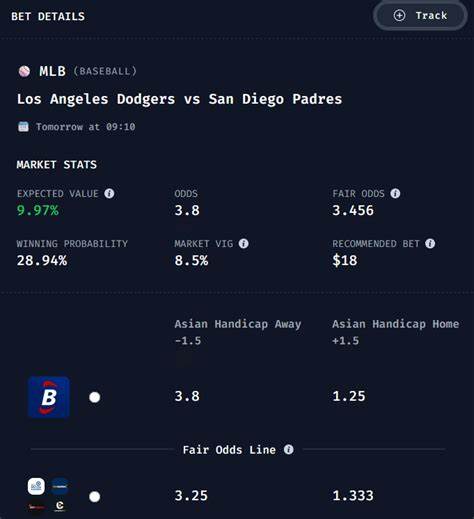The width and height of the screenshot is (474, 519).
Task: Open the Expected Value info icon
Action: [x=109, y=193]
